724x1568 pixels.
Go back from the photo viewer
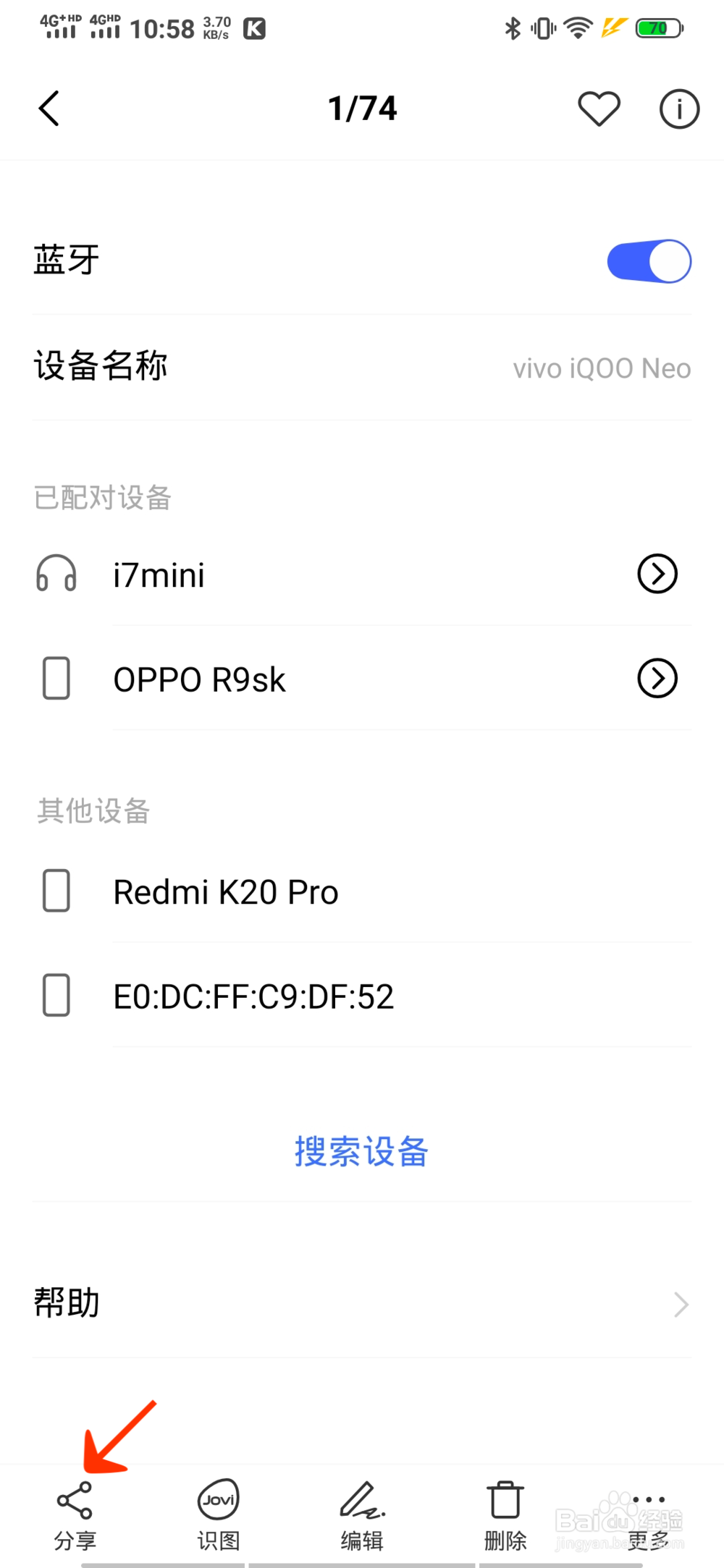(x=49, y=109)
